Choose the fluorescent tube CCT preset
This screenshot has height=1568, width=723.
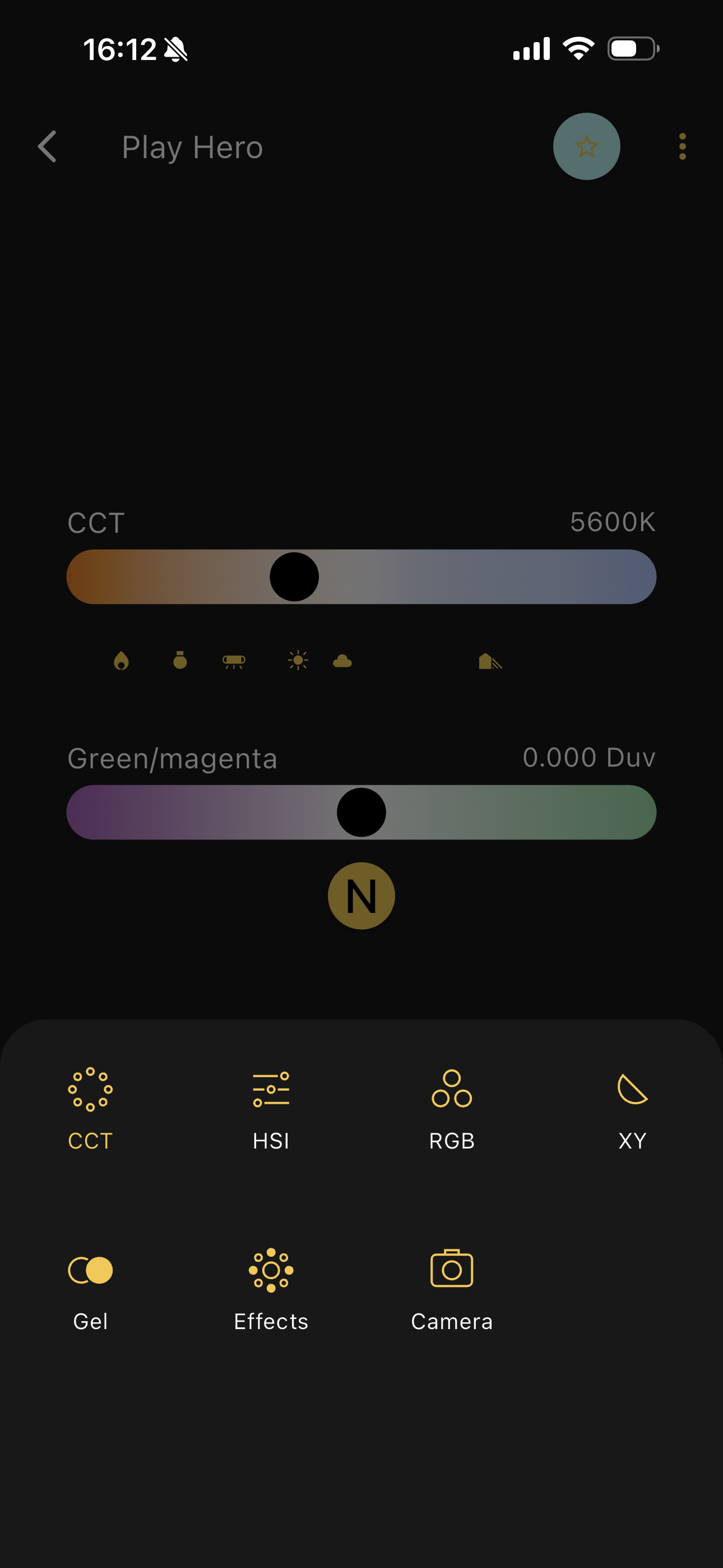[x=234, y=661]
